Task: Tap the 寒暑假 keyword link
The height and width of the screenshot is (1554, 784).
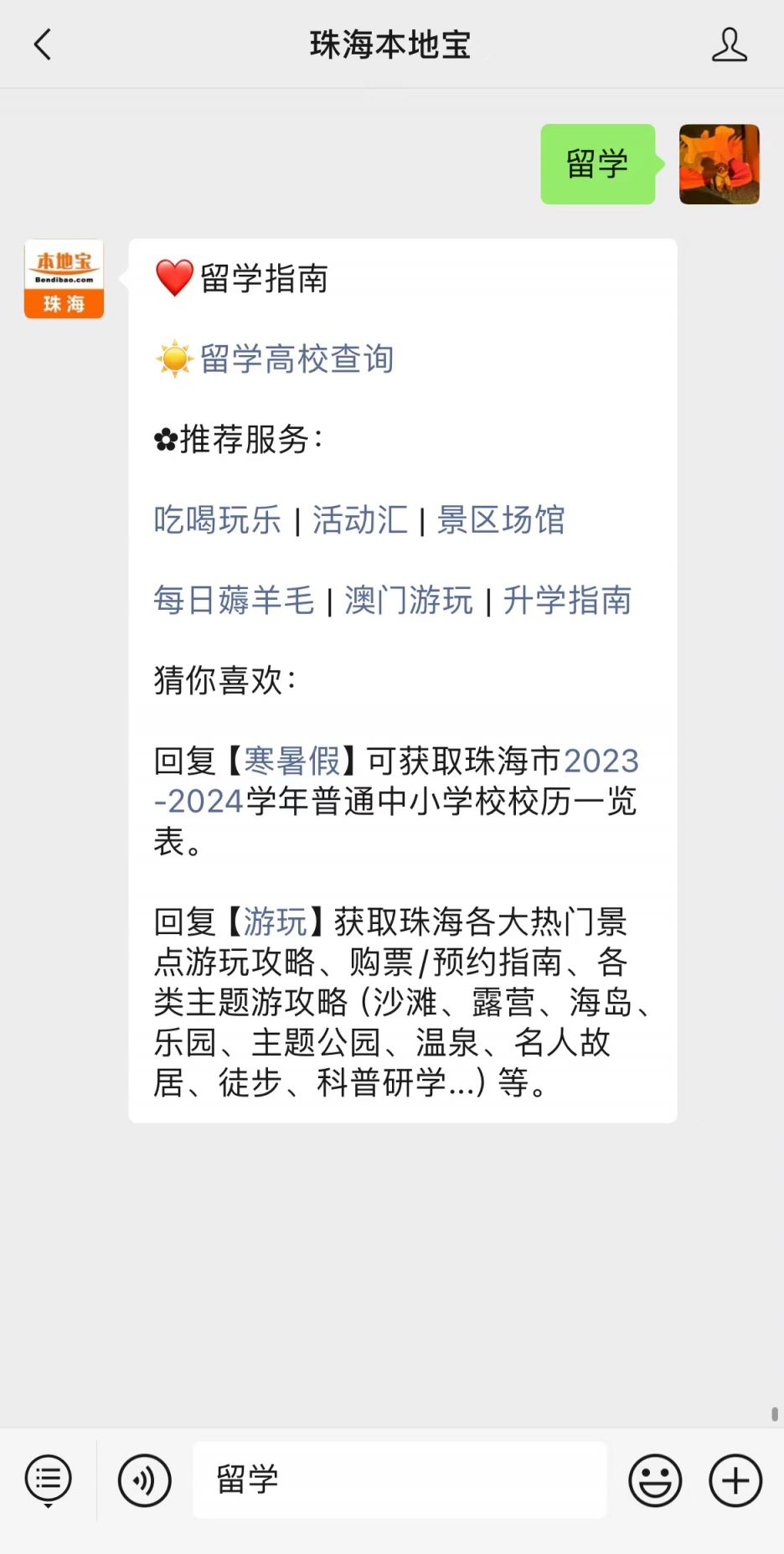Action: [291, 762]
